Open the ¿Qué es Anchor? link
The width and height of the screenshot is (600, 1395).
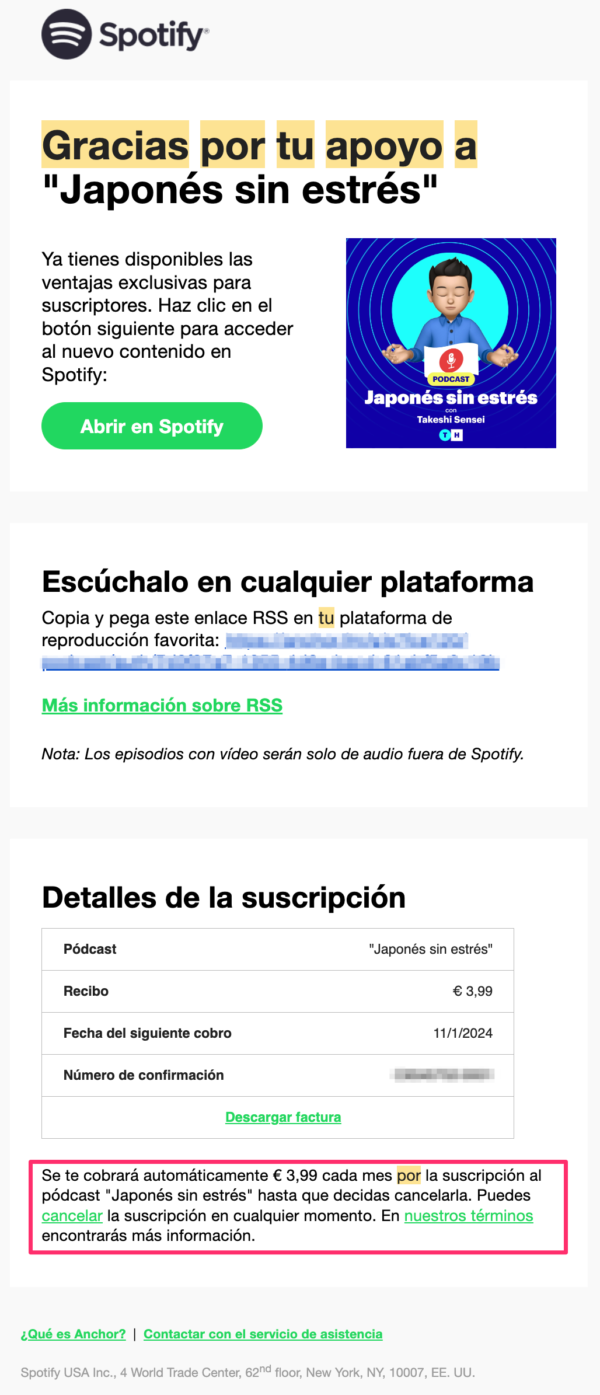click(73, 1334)
